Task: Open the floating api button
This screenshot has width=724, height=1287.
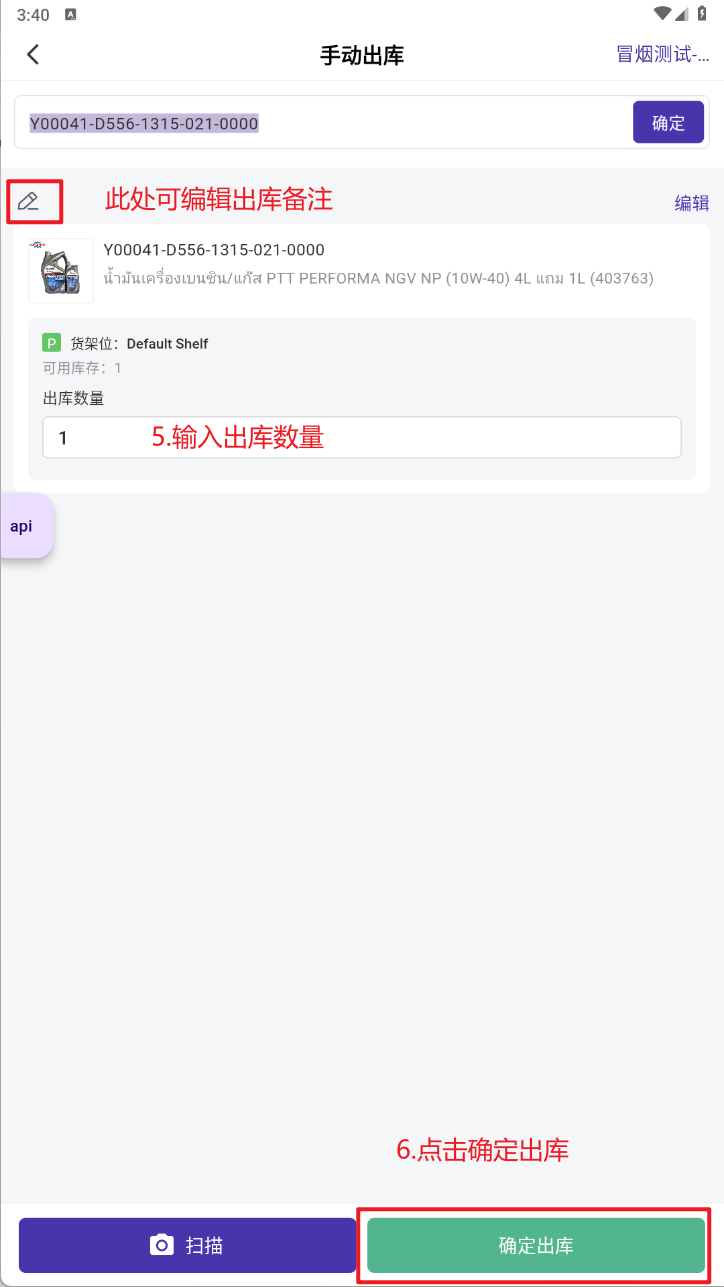Action: [24, 526]
